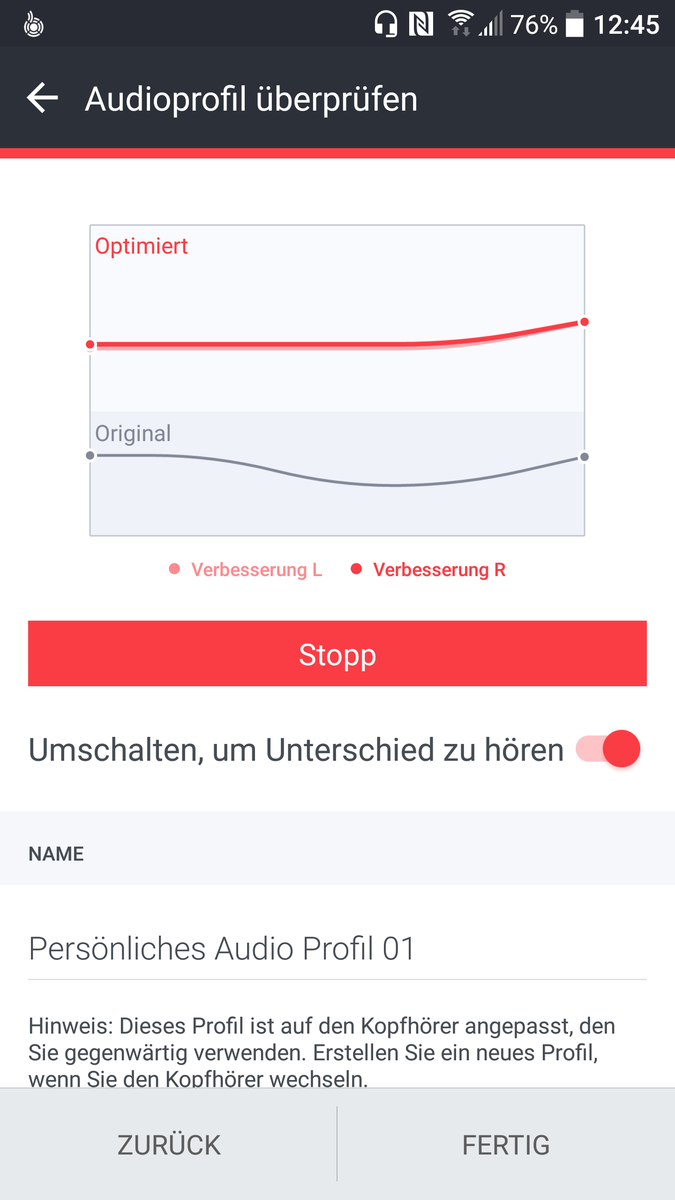Tap the red Stopp button
675x1200 pixels.
point(337,654)
